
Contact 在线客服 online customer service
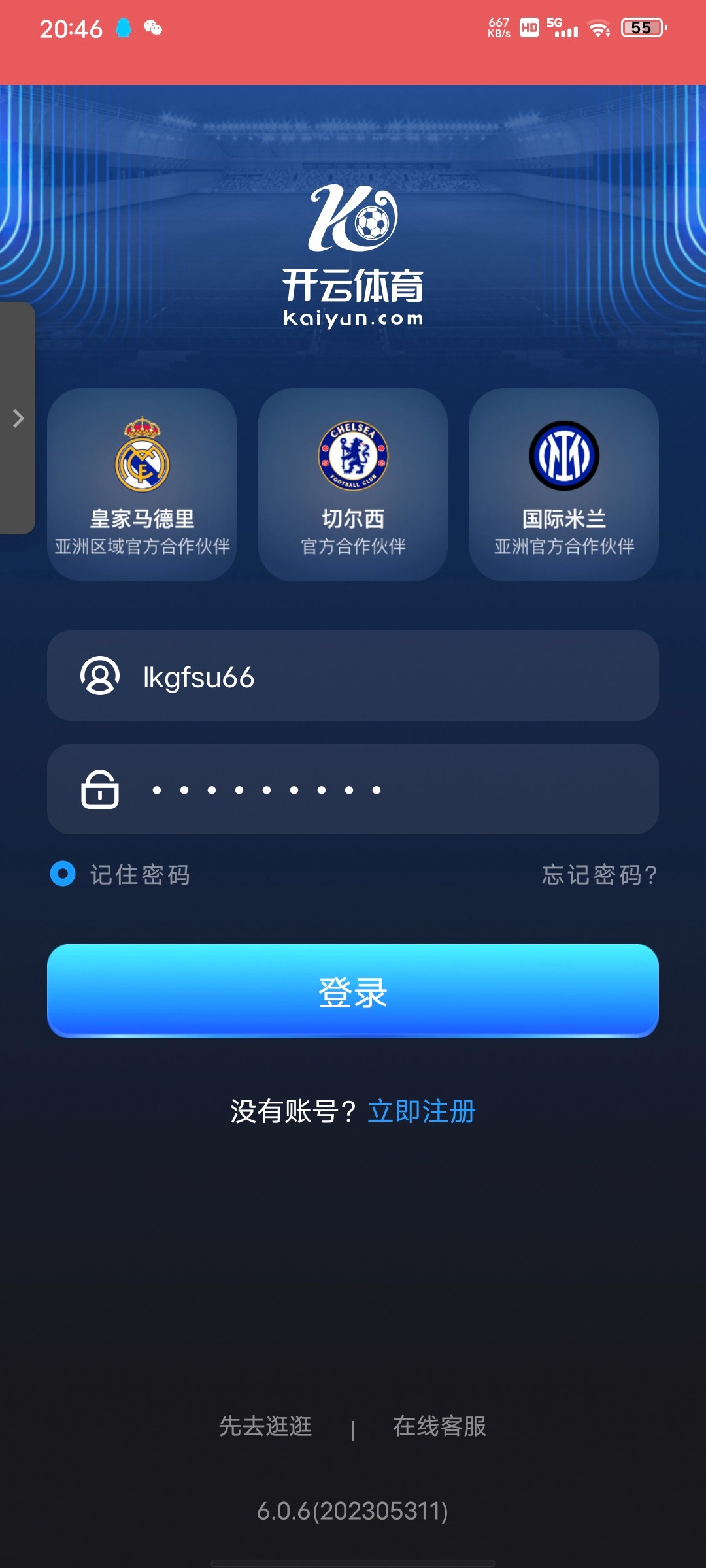click(x=439, y=1426)
